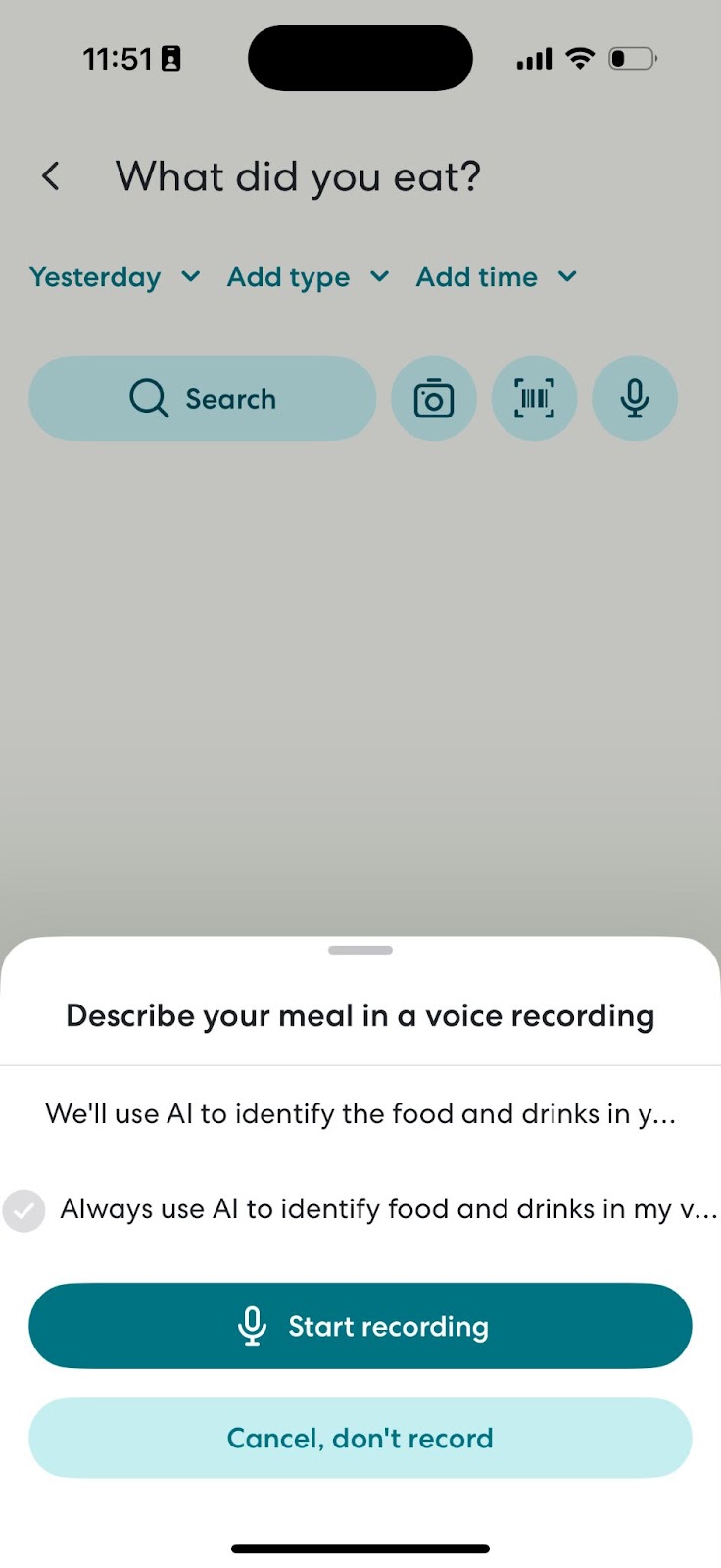Open the Yesterday date dropdown
The height and width of the screenshot is (1568, 721).
pos(115,277)
